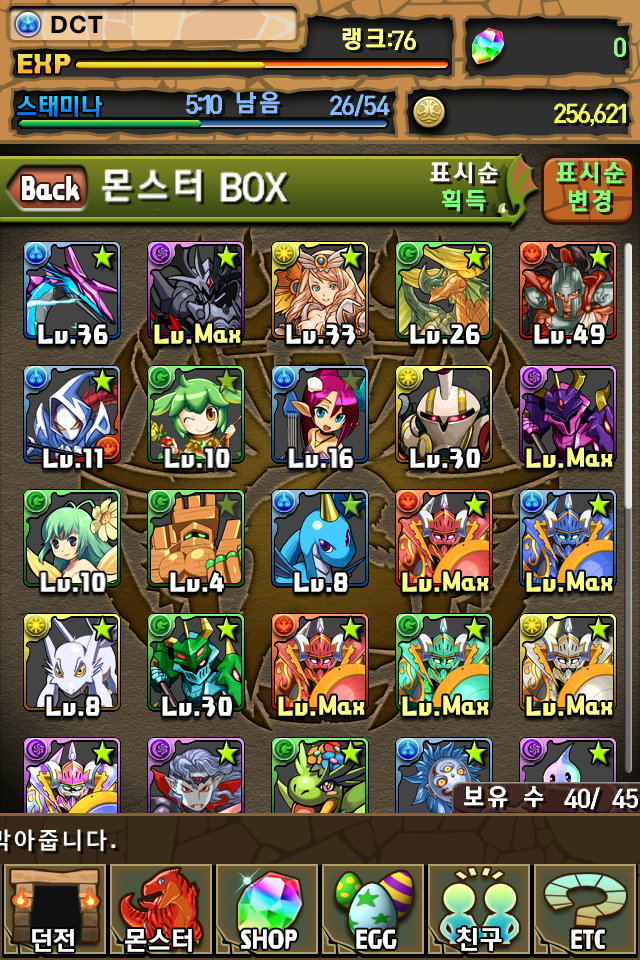
Task: Choose the white beast Lv.8 monster
Action: [x=72, y=662]
